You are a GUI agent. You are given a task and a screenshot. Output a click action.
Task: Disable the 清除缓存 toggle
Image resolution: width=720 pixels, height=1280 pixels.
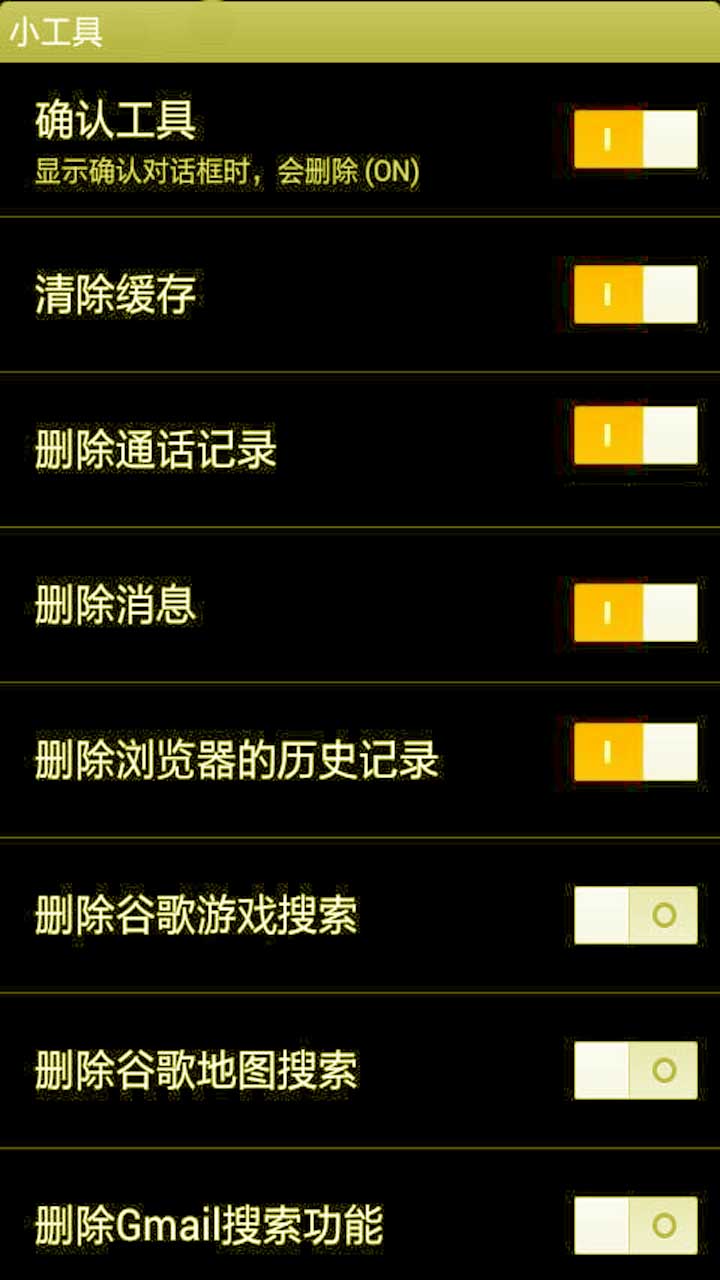[635, 294]
